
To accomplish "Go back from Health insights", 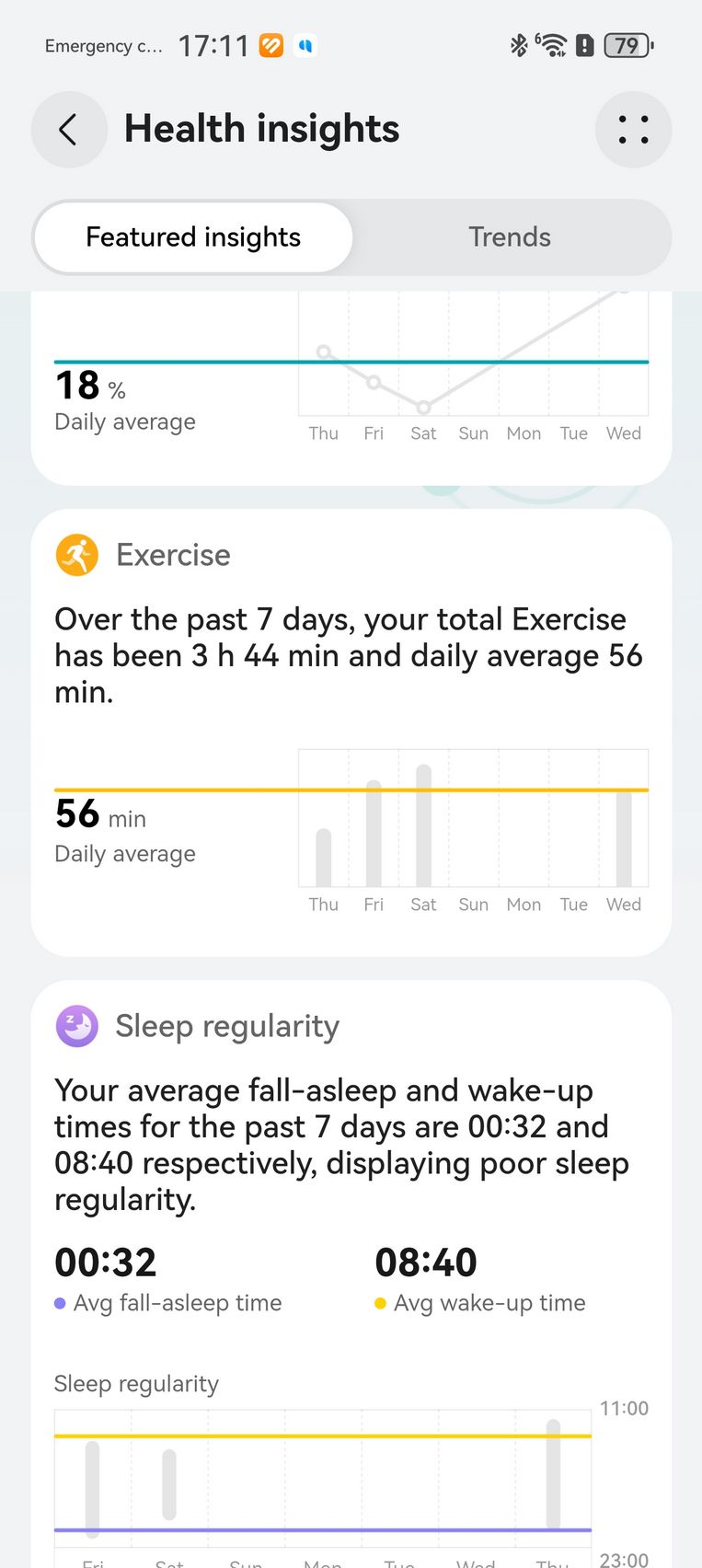I will click(69, 130).
